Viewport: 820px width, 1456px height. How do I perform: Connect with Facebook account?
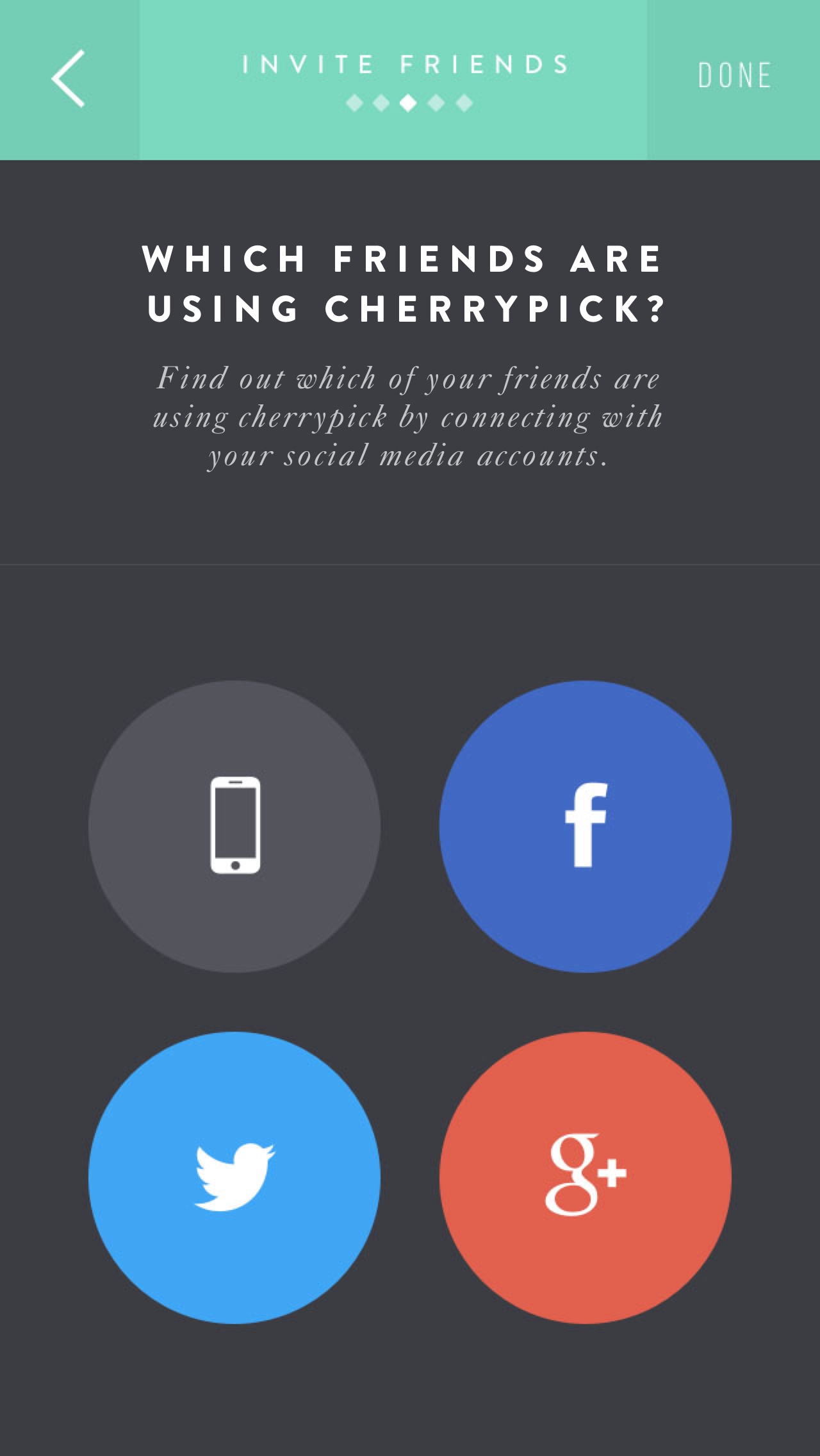pyautogui.click(x=585, y=826)
